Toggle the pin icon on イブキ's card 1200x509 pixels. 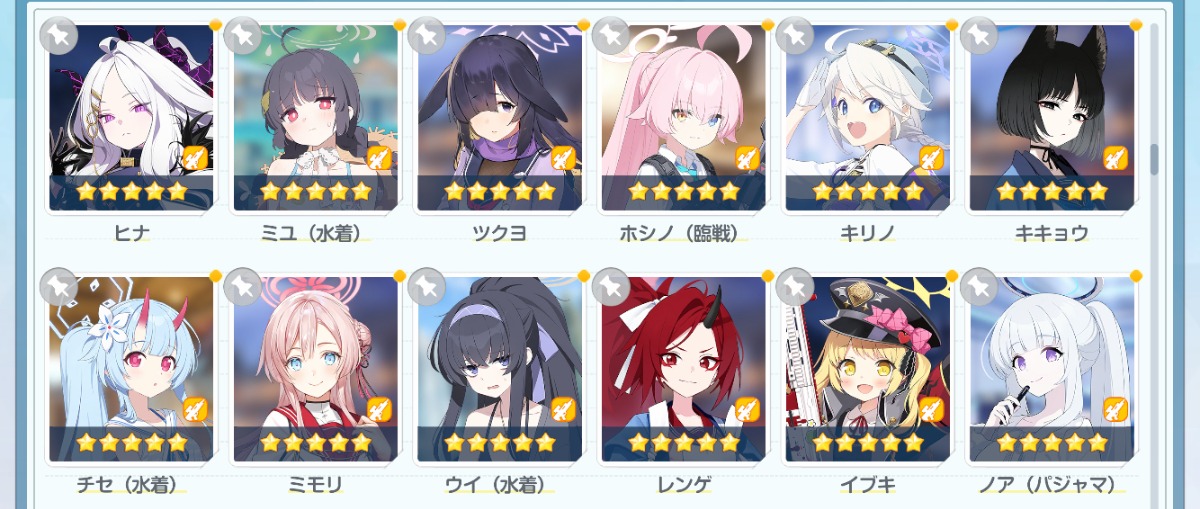[794, 287]
